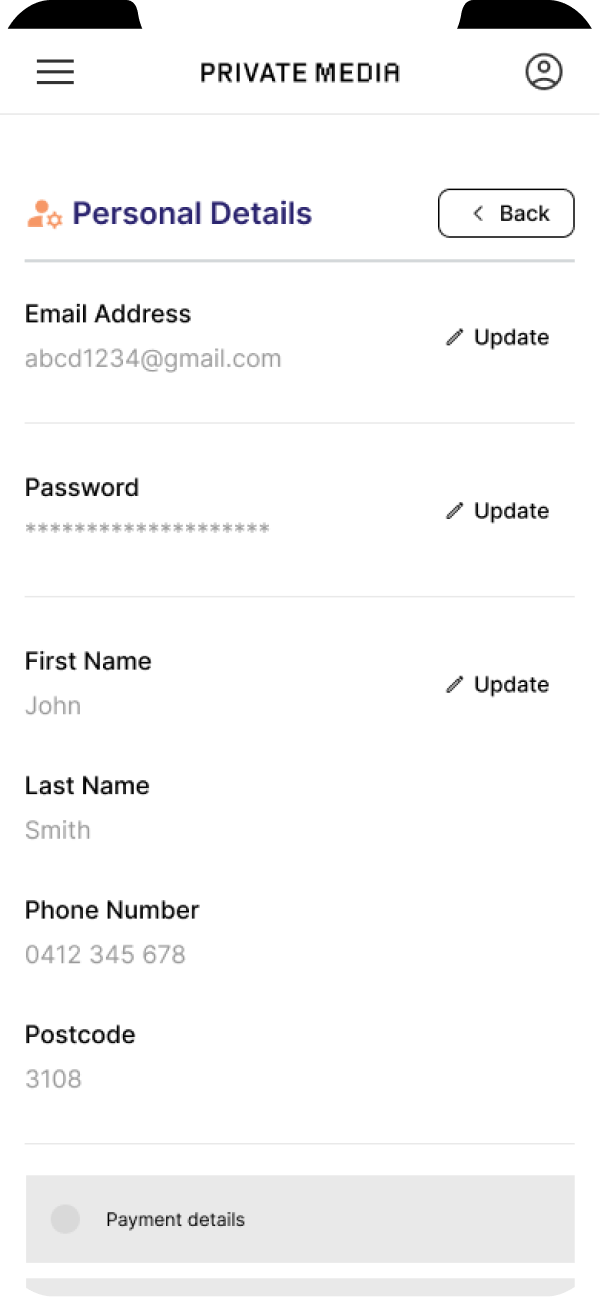
Task: Update the password
Action: 497,511
